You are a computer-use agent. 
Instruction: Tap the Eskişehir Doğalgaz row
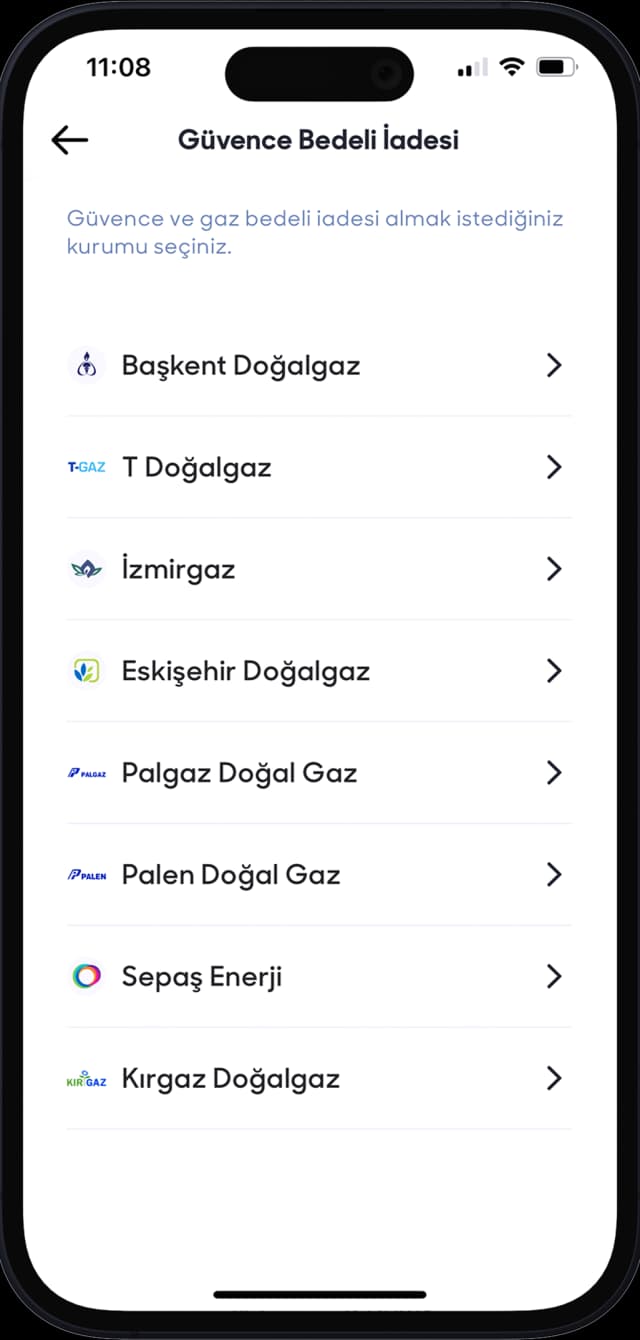tap(246, 671)
